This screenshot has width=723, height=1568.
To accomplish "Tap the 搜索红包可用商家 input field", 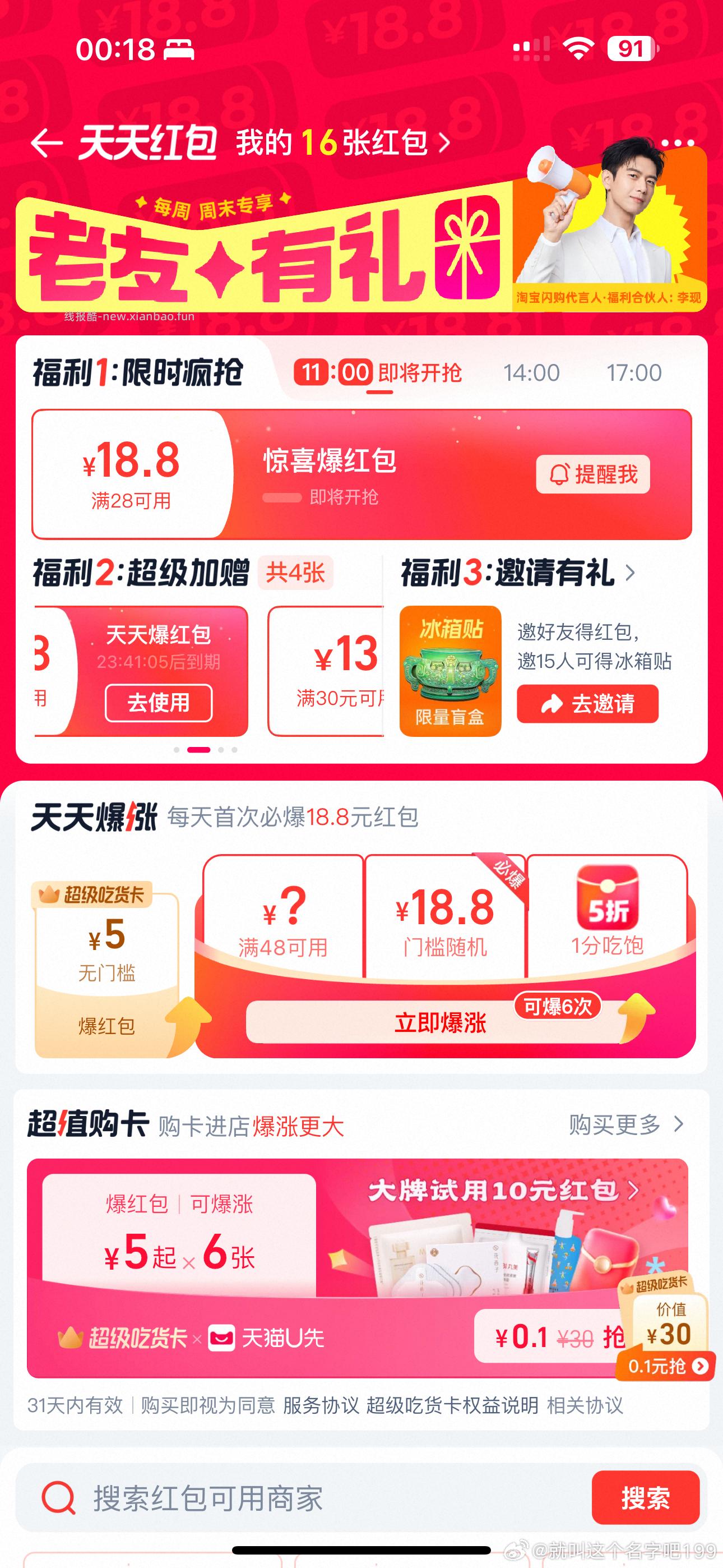I will pyautogui.click(x=243, y=1498).
